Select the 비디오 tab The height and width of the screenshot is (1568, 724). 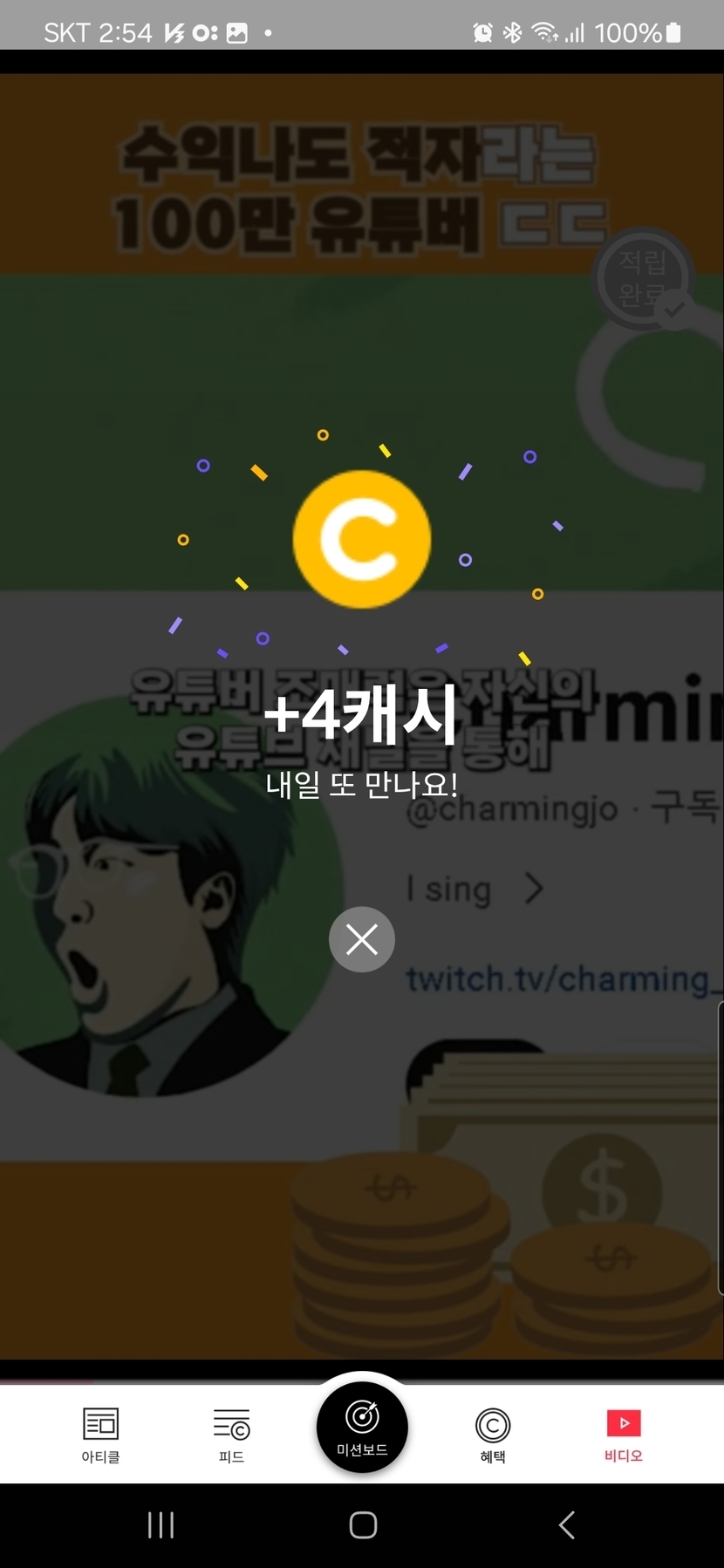coord(624,1435)
